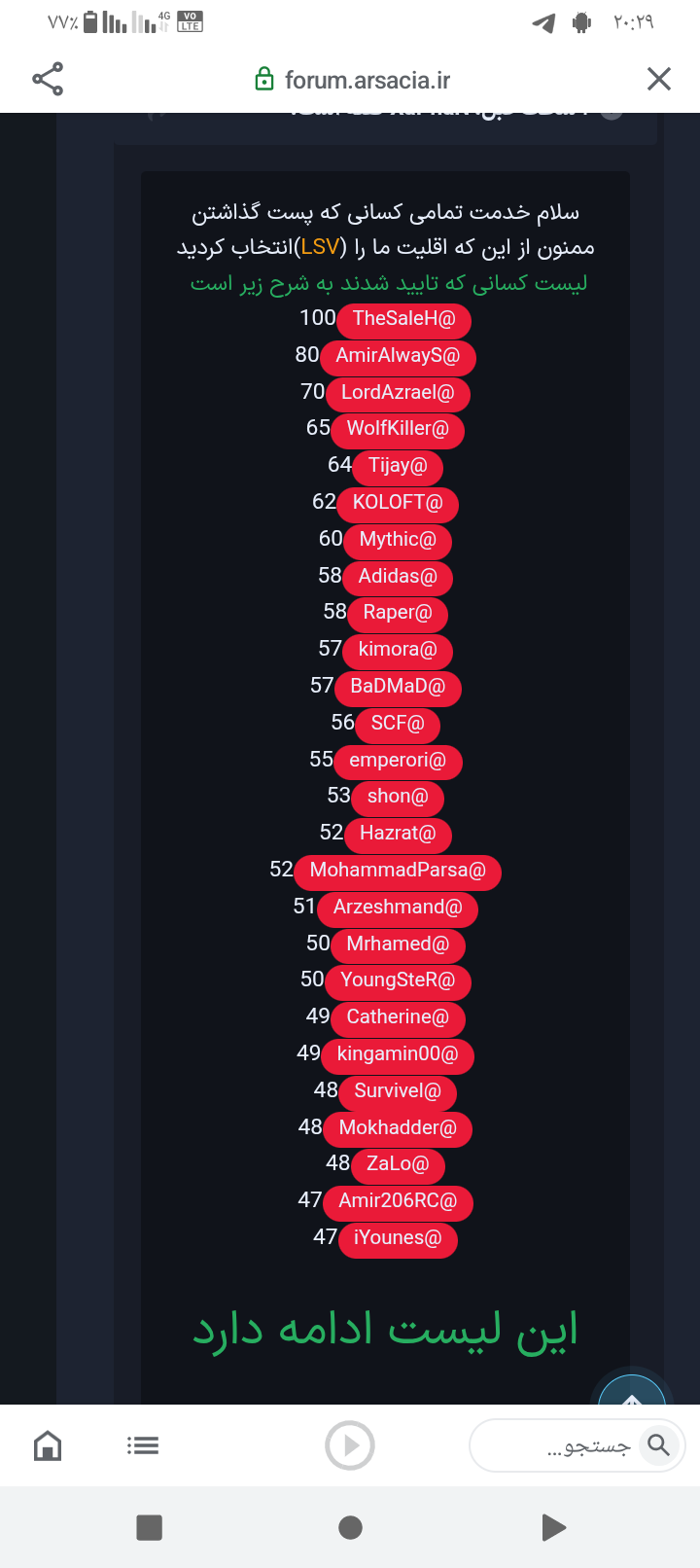
Task: Tap the home icon in the bottom toolbar
Action: pos(48,1445)
